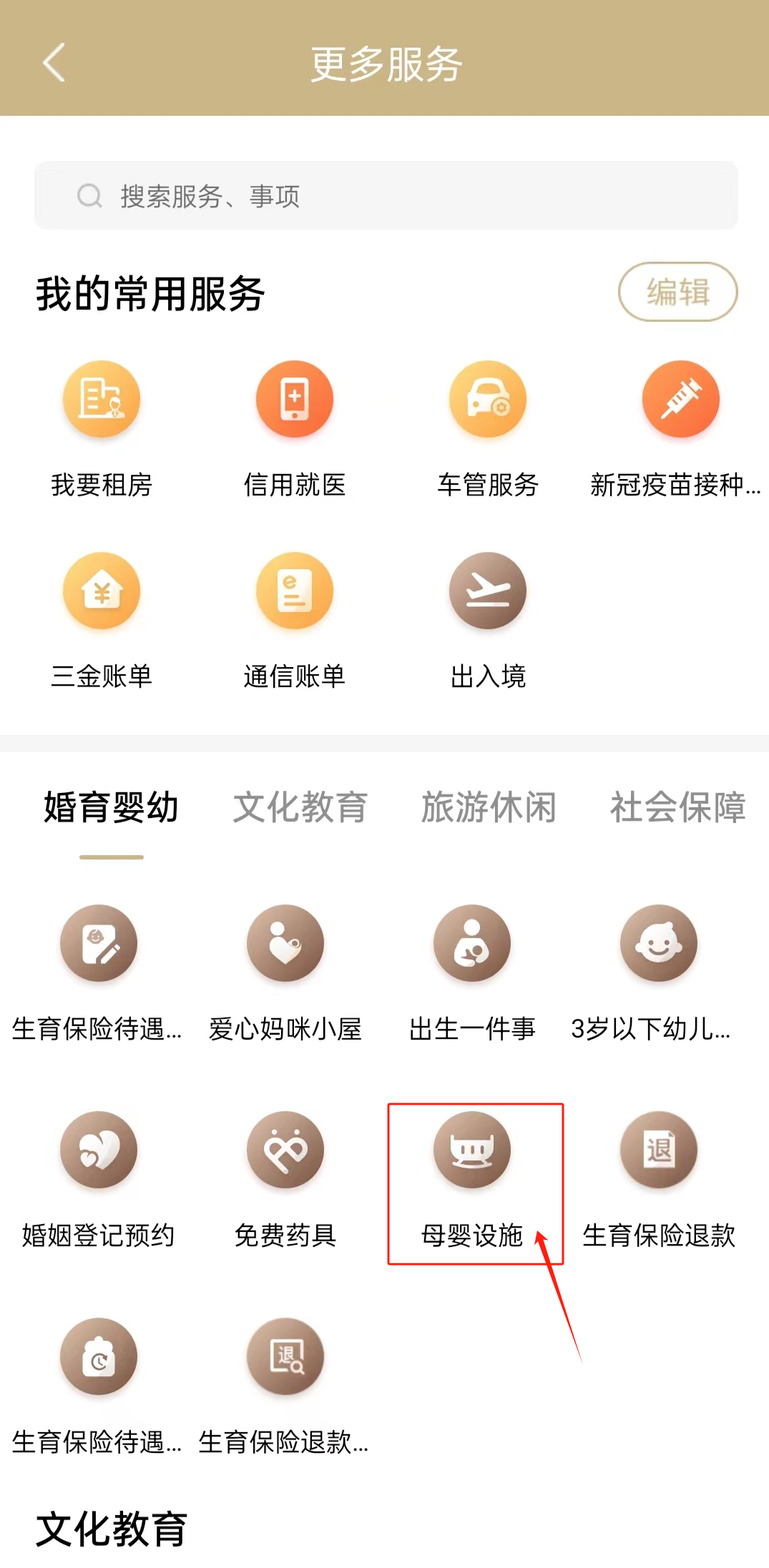
Task: Open 三金账单
Action: click(x=102, y=591)
